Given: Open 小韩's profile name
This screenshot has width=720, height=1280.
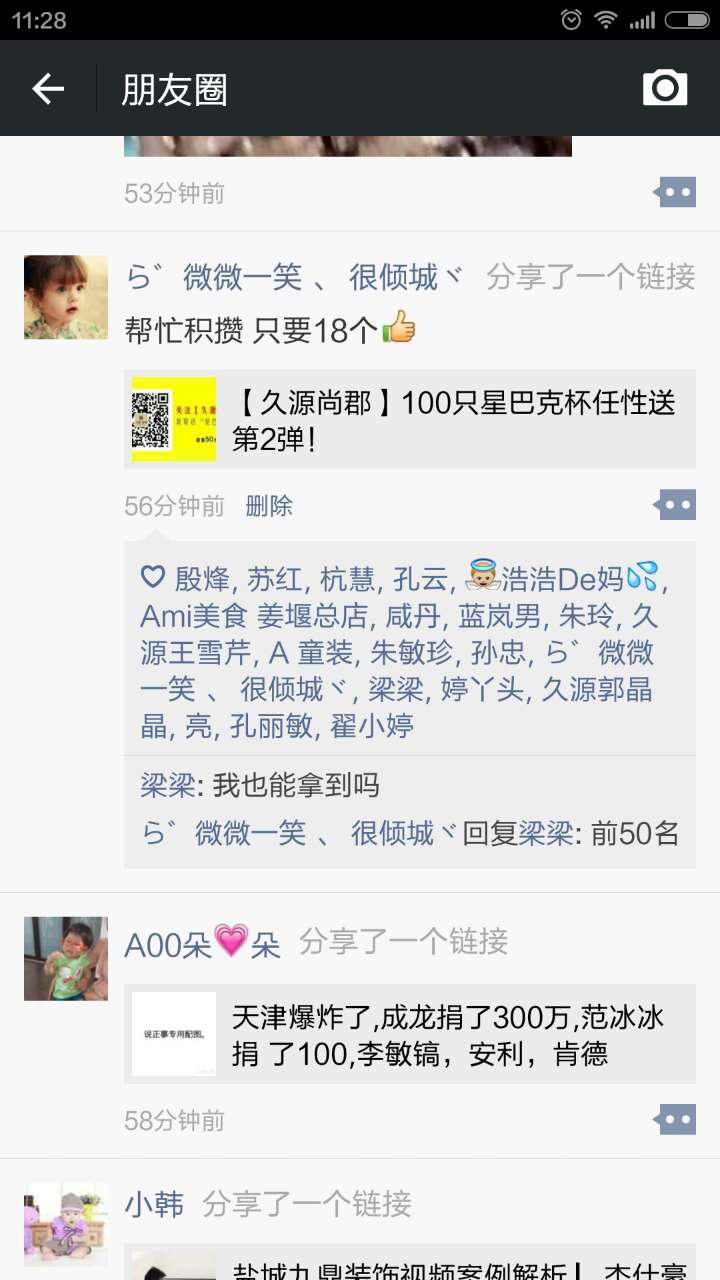Looking at the screenshot, I should [154, 1204].
